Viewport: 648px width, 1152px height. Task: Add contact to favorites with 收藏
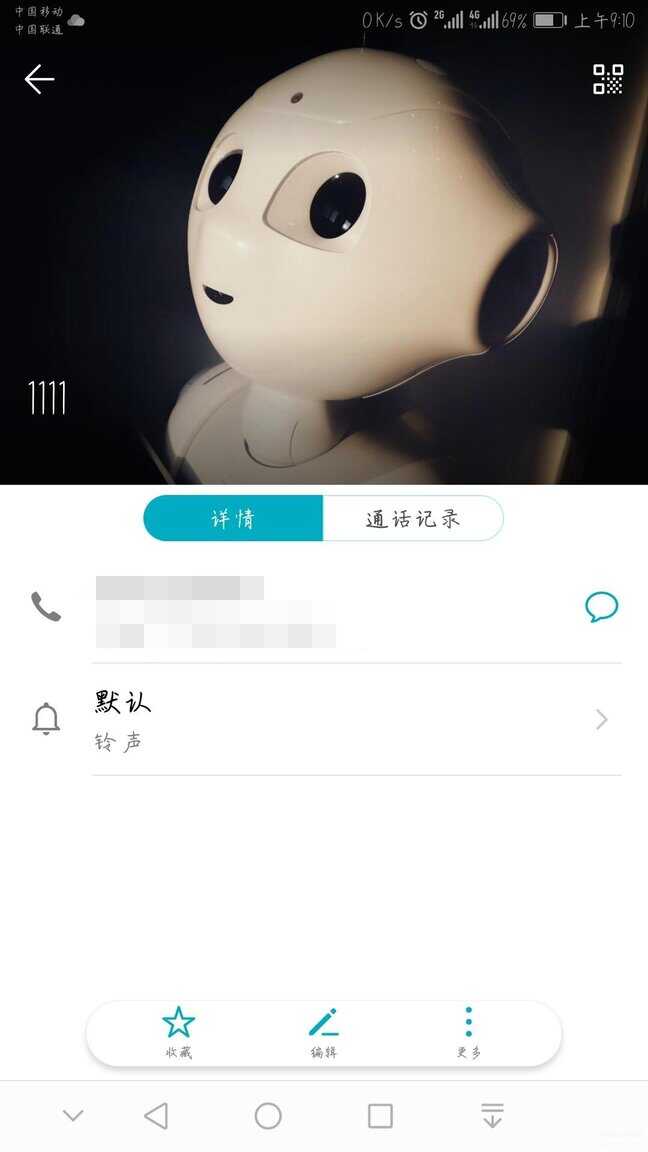[178, 1032]
